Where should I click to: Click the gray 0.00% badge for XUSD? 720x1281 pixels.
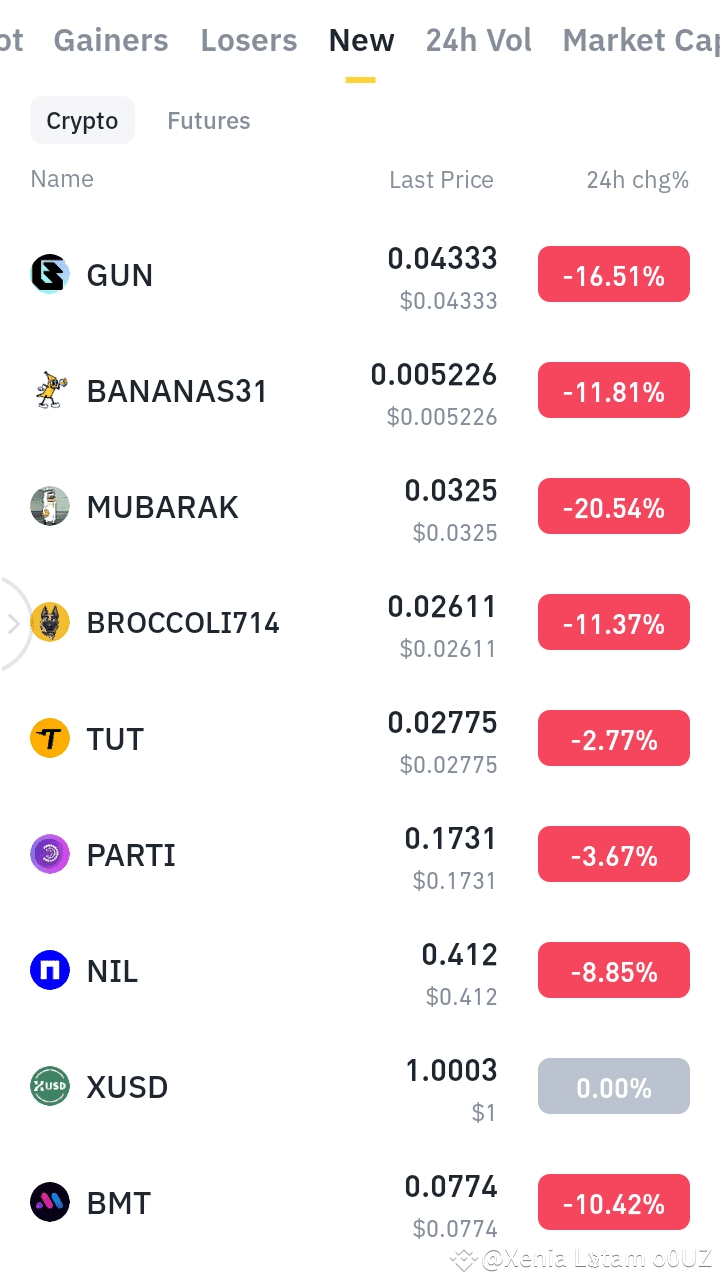click(x=613, y=1086)
